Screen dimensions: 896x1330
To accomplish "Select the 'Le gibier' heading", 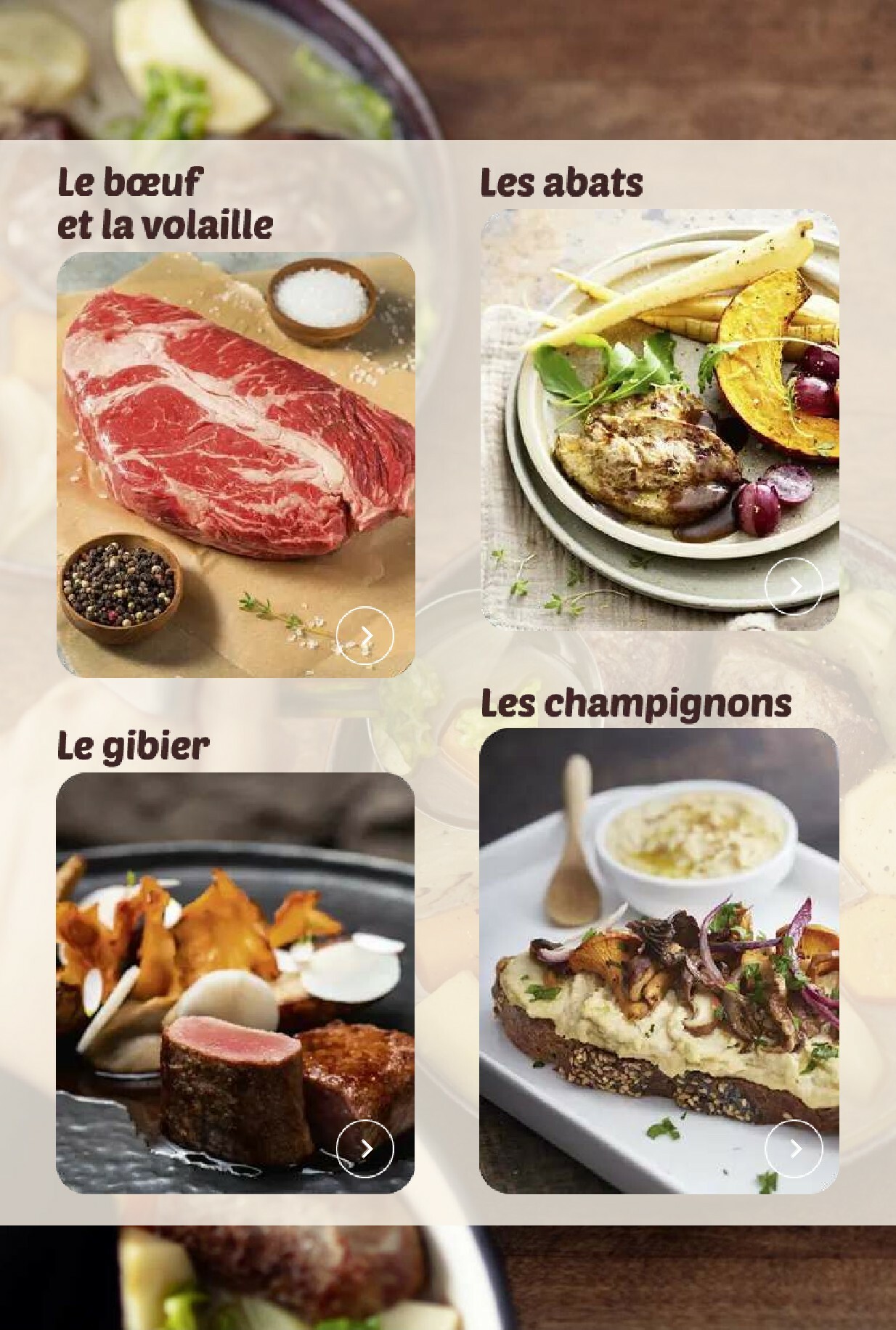I will (x=133, y=743).
